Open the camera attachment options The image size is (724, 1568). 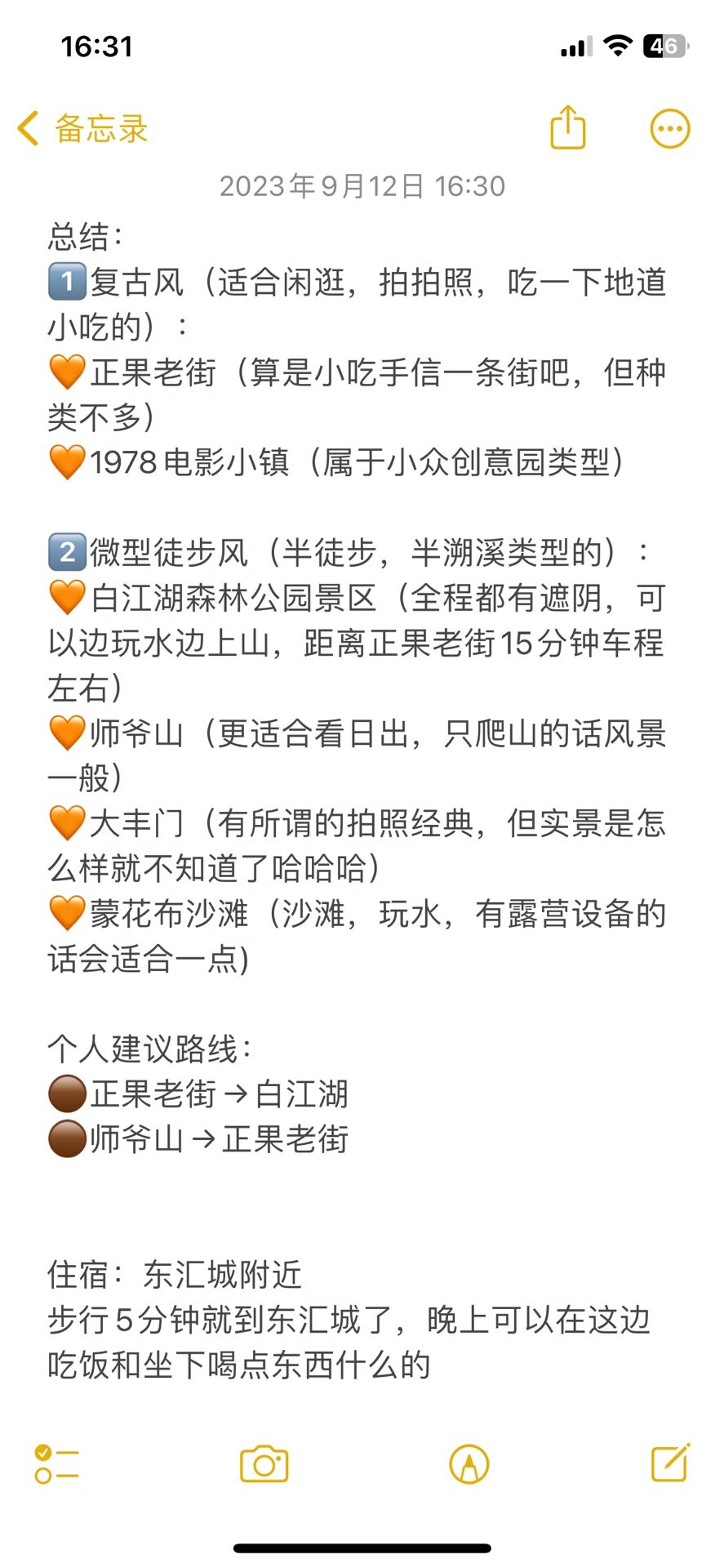[x=264, y=1463]
